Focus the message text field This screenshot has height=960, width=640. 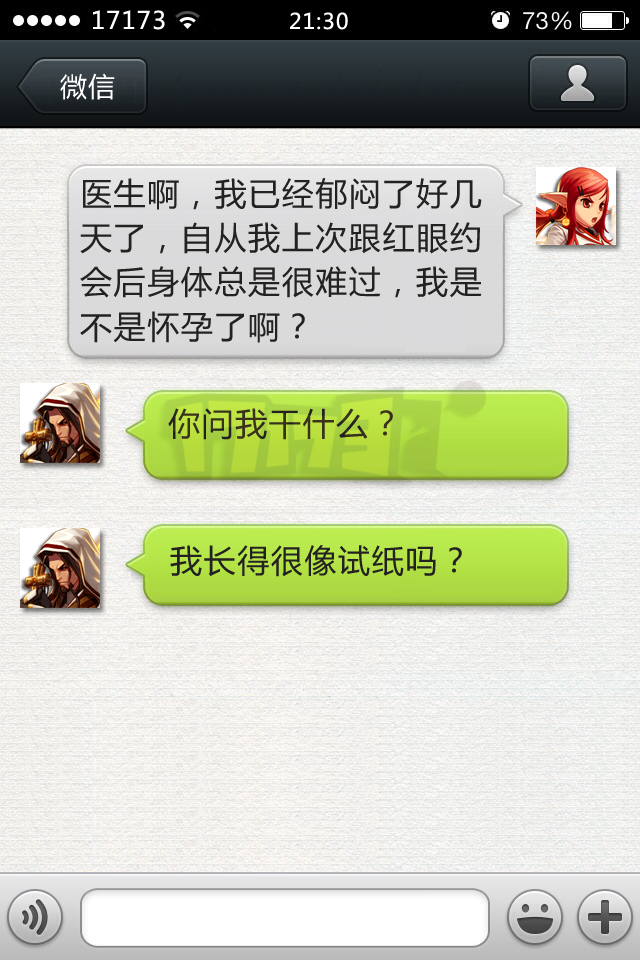click(x=284, y=917)
